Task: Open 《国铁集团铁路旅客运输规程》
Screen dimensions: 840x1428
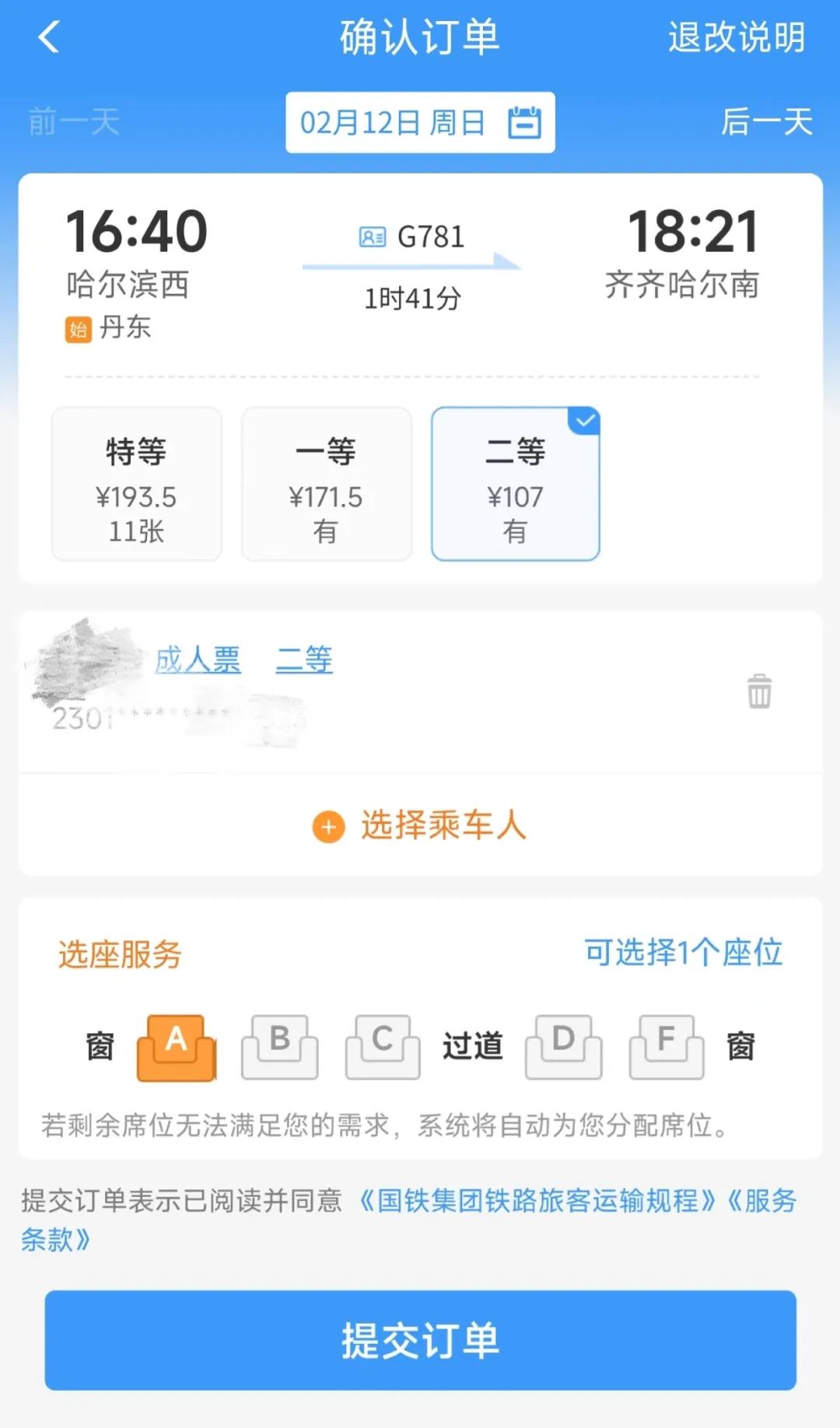Action: pyautogui.click(x=537, y=1201)
